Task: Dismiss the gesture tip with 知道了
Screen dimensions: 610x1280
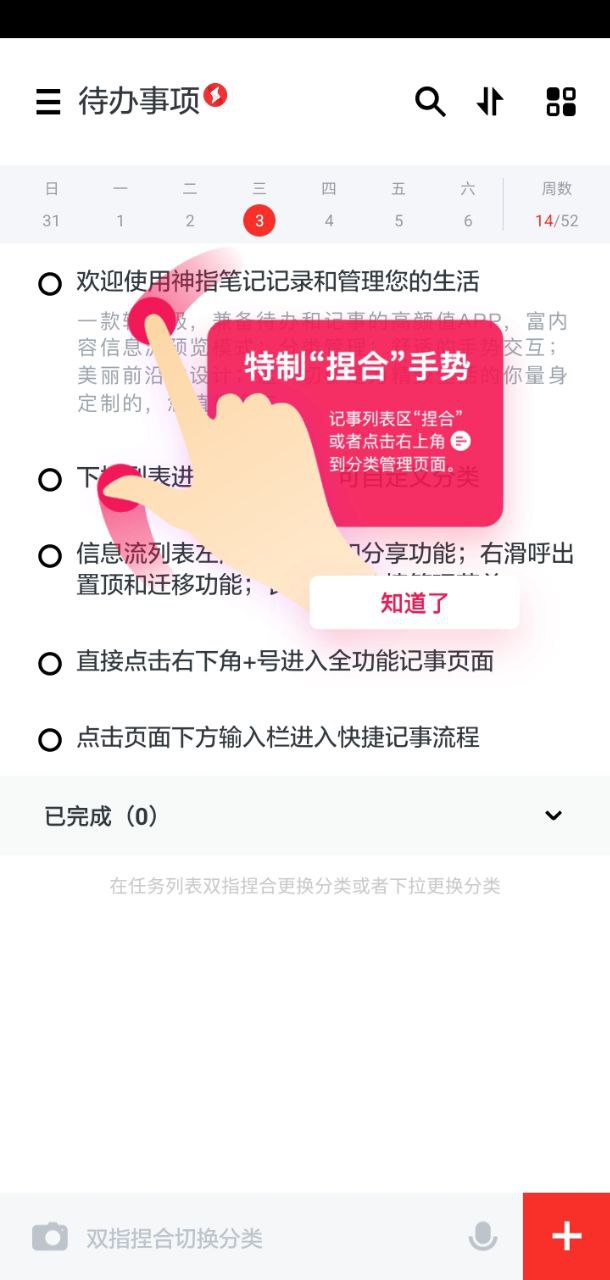Action: [x=414, y=602]
